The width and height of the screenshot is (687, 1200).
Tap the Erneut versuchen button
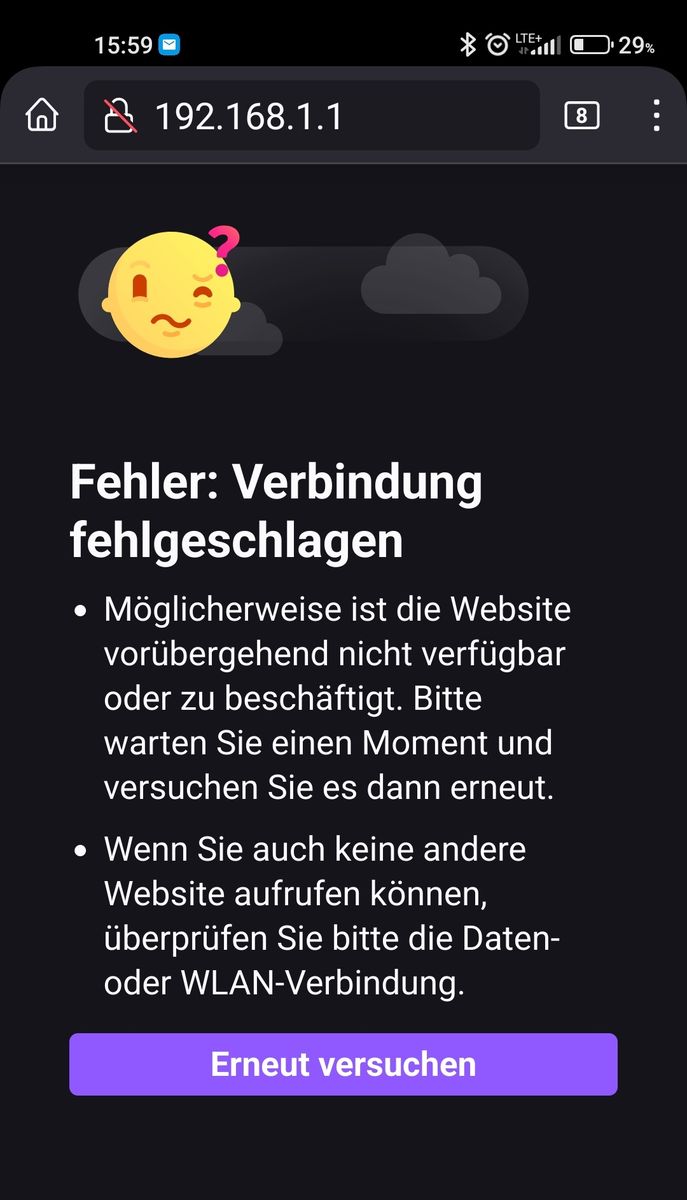[x=343, y=1064]
